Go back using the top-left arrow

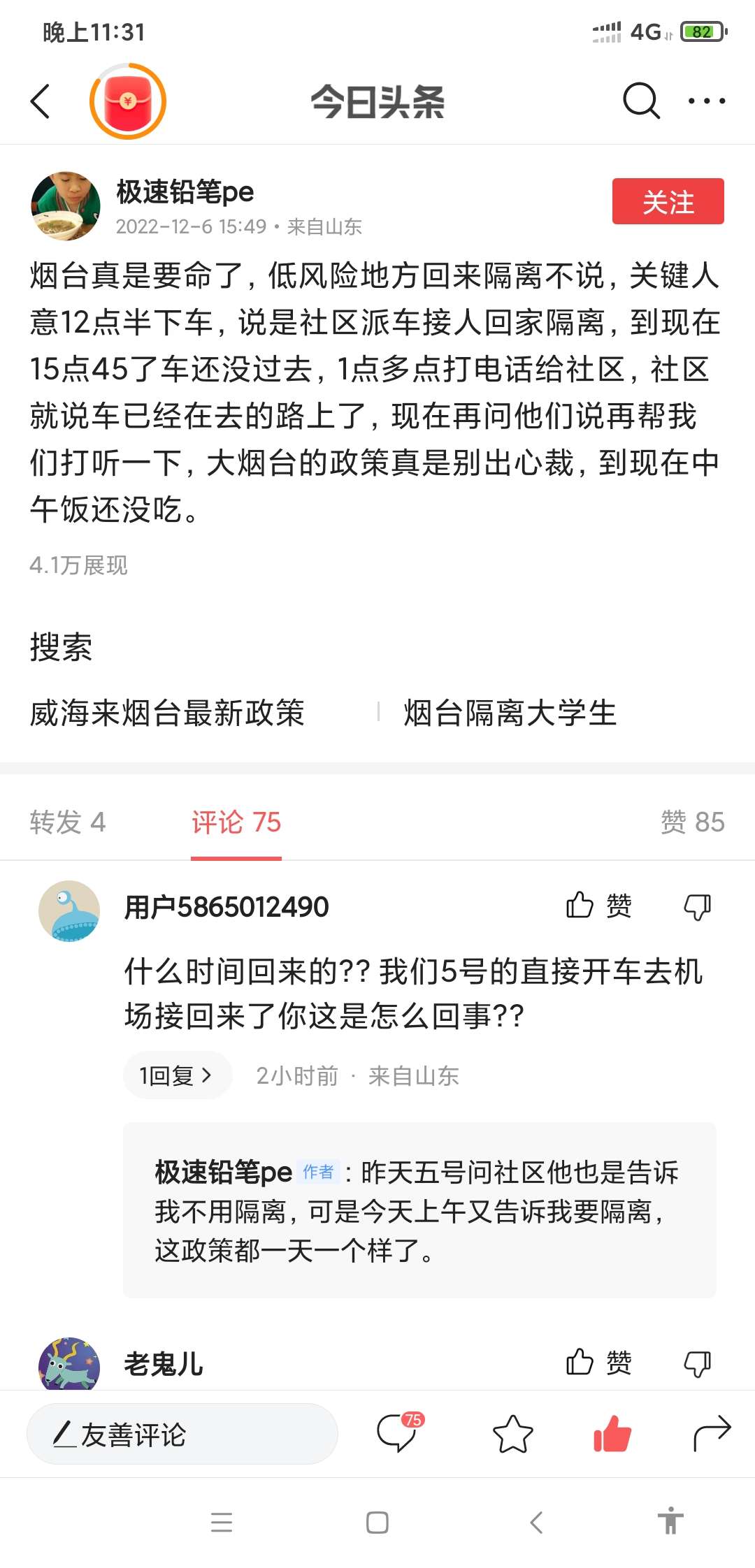click(41, 101)
